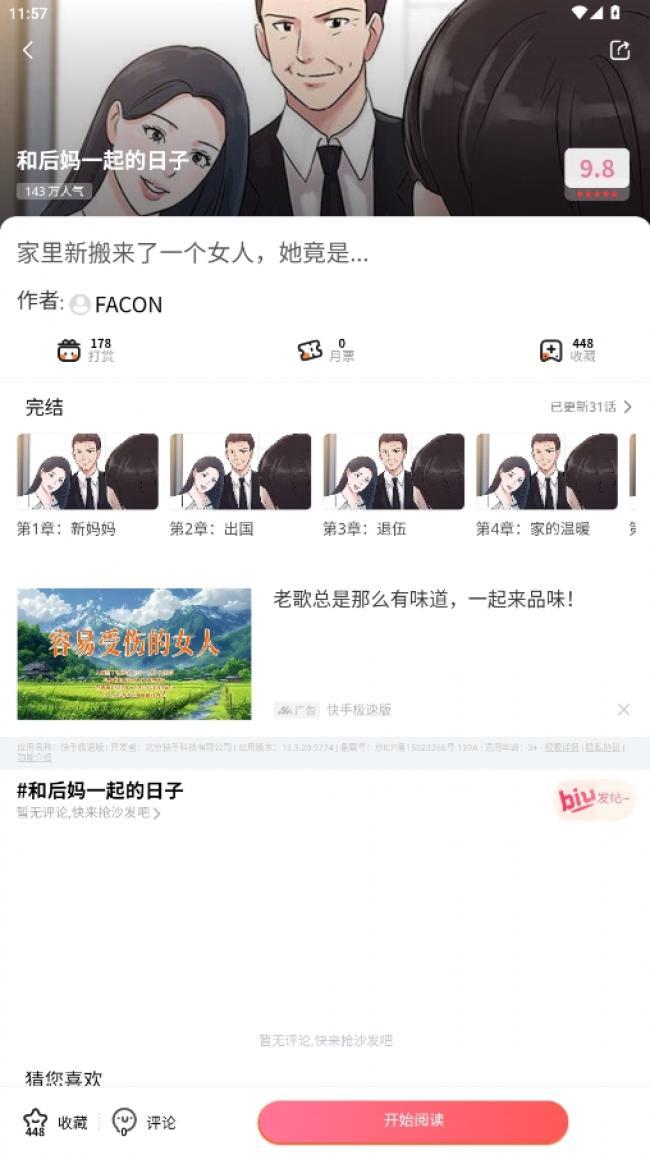The height and width of the screenshot is (1155, 650).
Task: Tap the 月票 monthly ticket button
Action: [x=326, y=350]
